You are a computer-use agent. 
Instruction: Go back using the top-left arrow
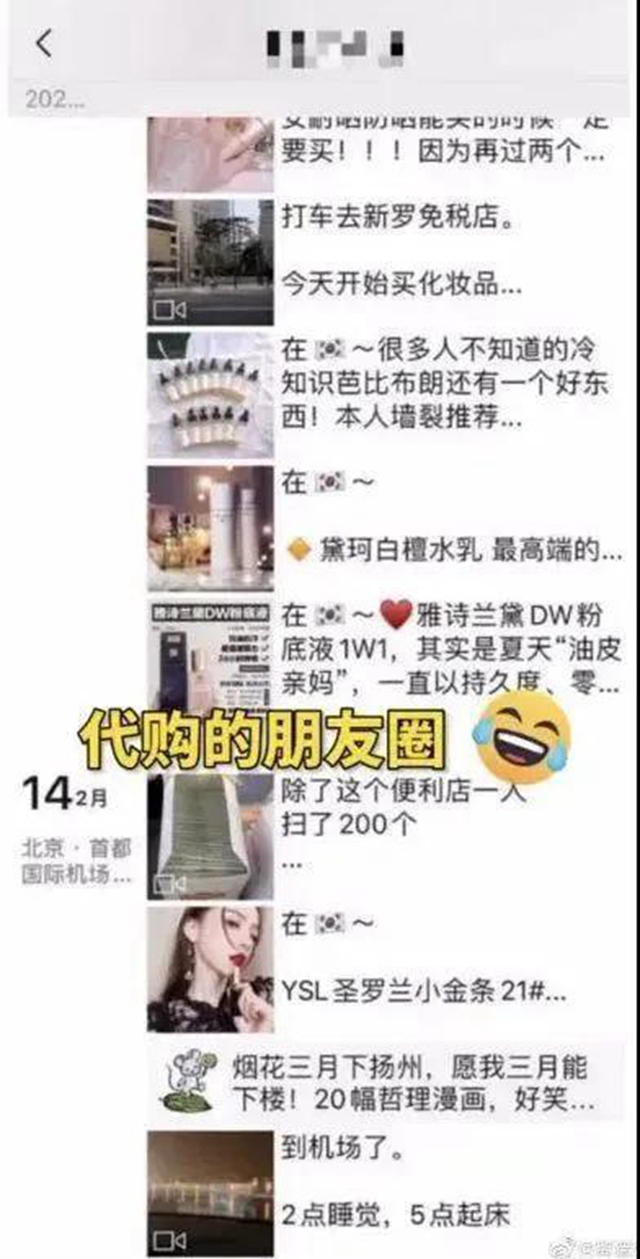click(42, 44)
